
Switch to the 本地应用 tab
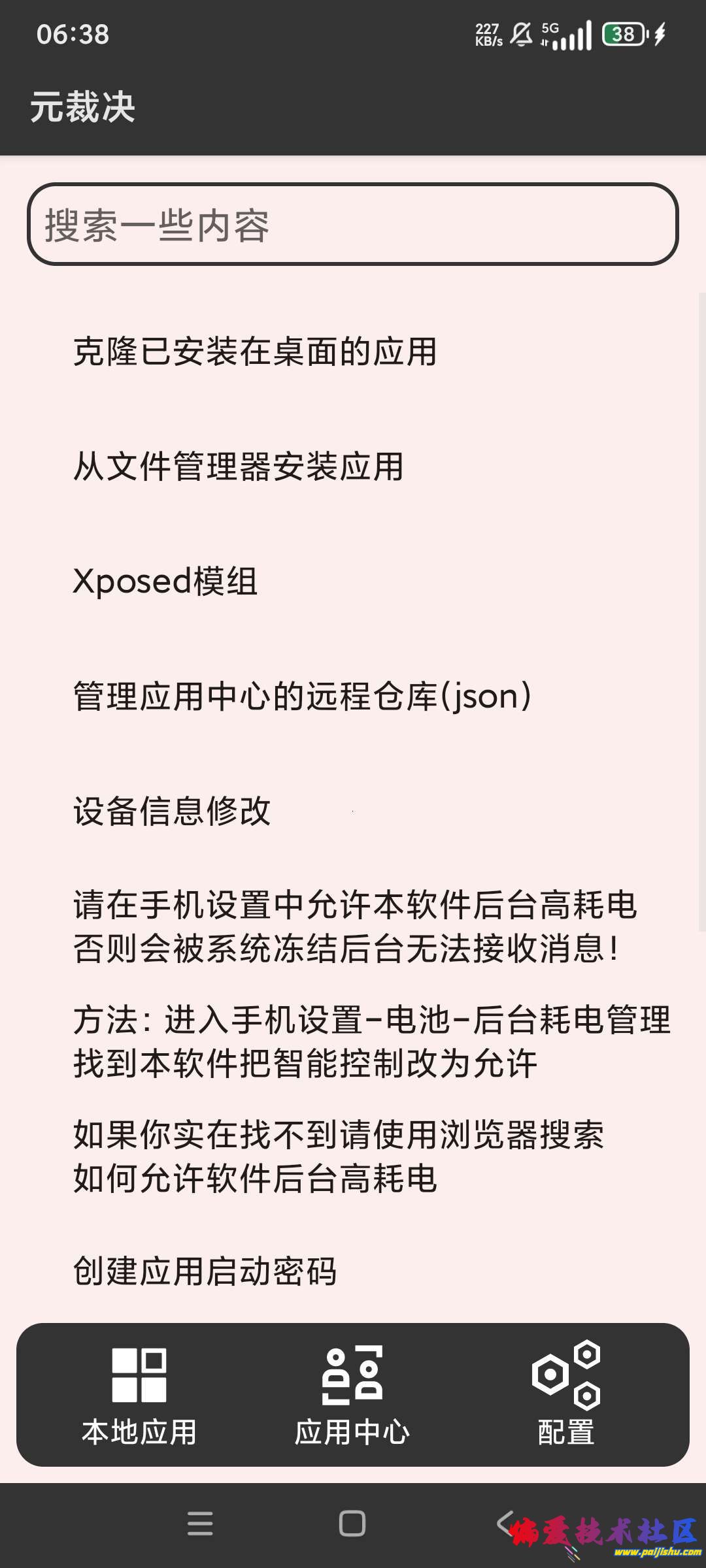coord(139,1395)
